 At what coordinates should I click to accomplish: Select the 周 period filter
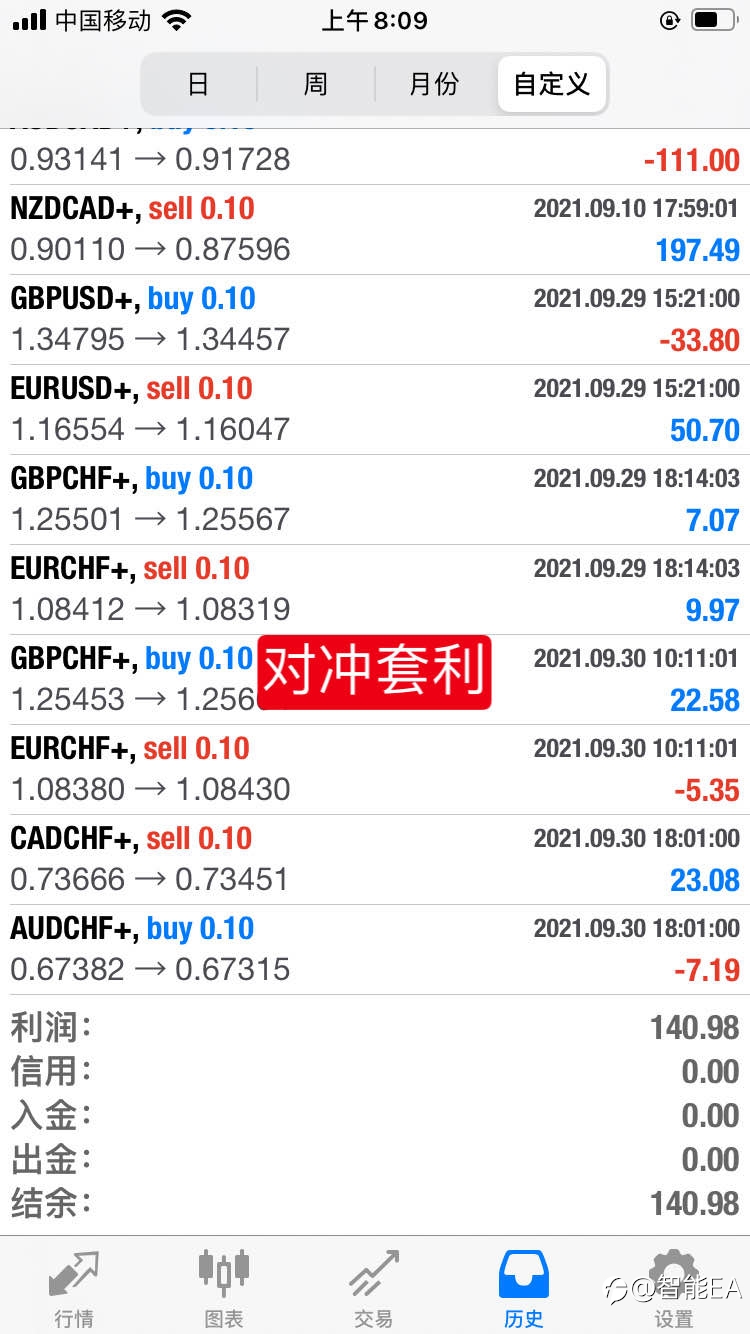tap(316, 84)
